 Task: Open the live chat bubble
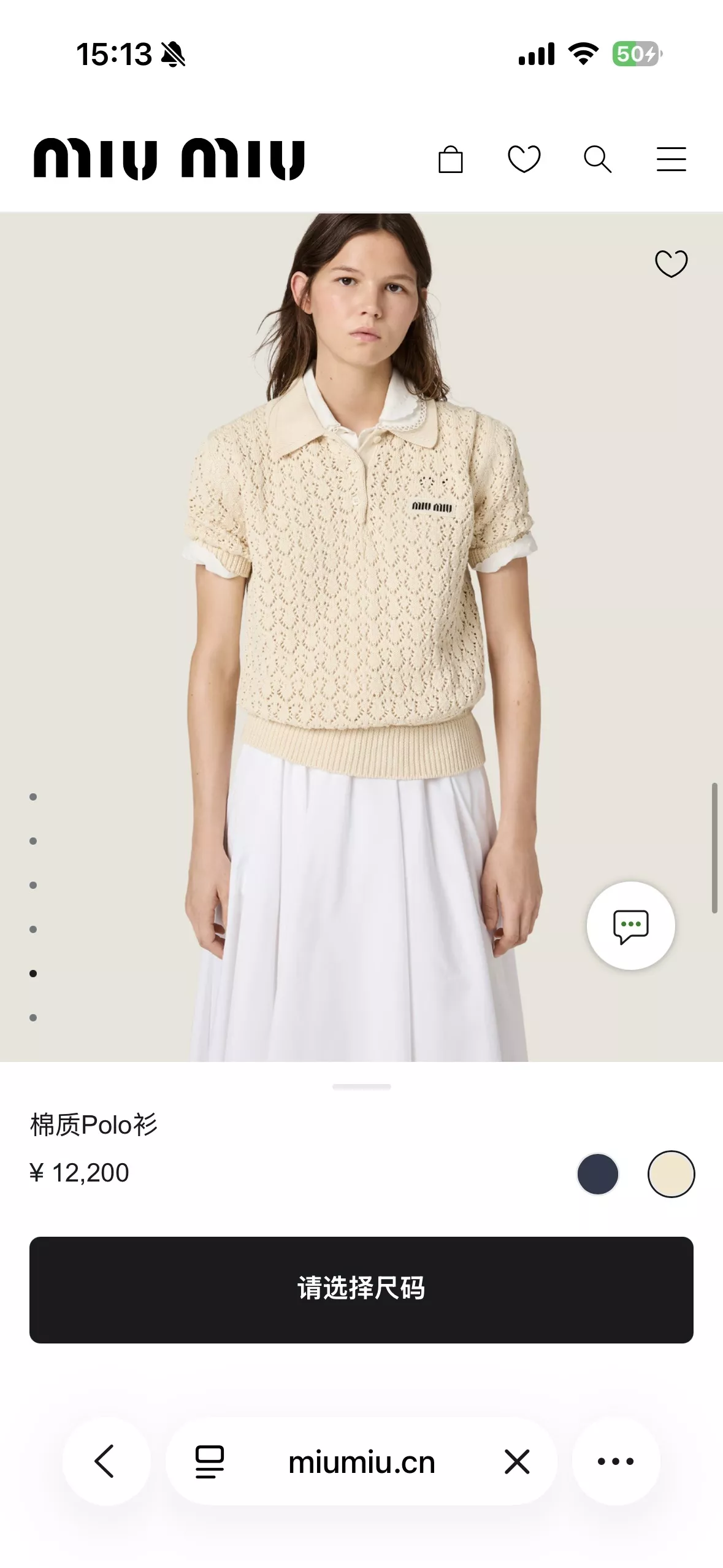(x=631, y=926)
